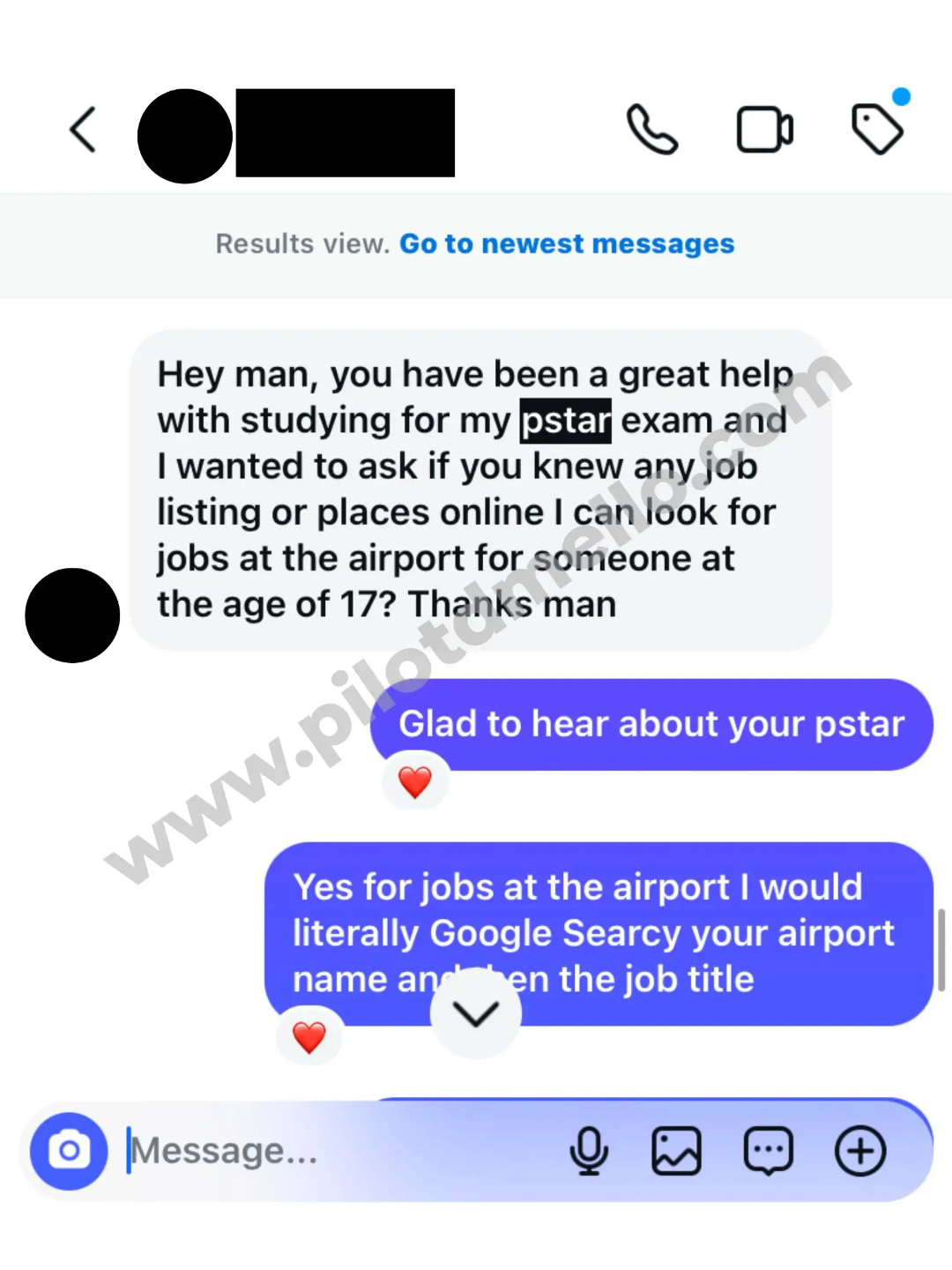Open the camera from message bar
Screen dimensions: 952x1270
(x=69, y=1151)
